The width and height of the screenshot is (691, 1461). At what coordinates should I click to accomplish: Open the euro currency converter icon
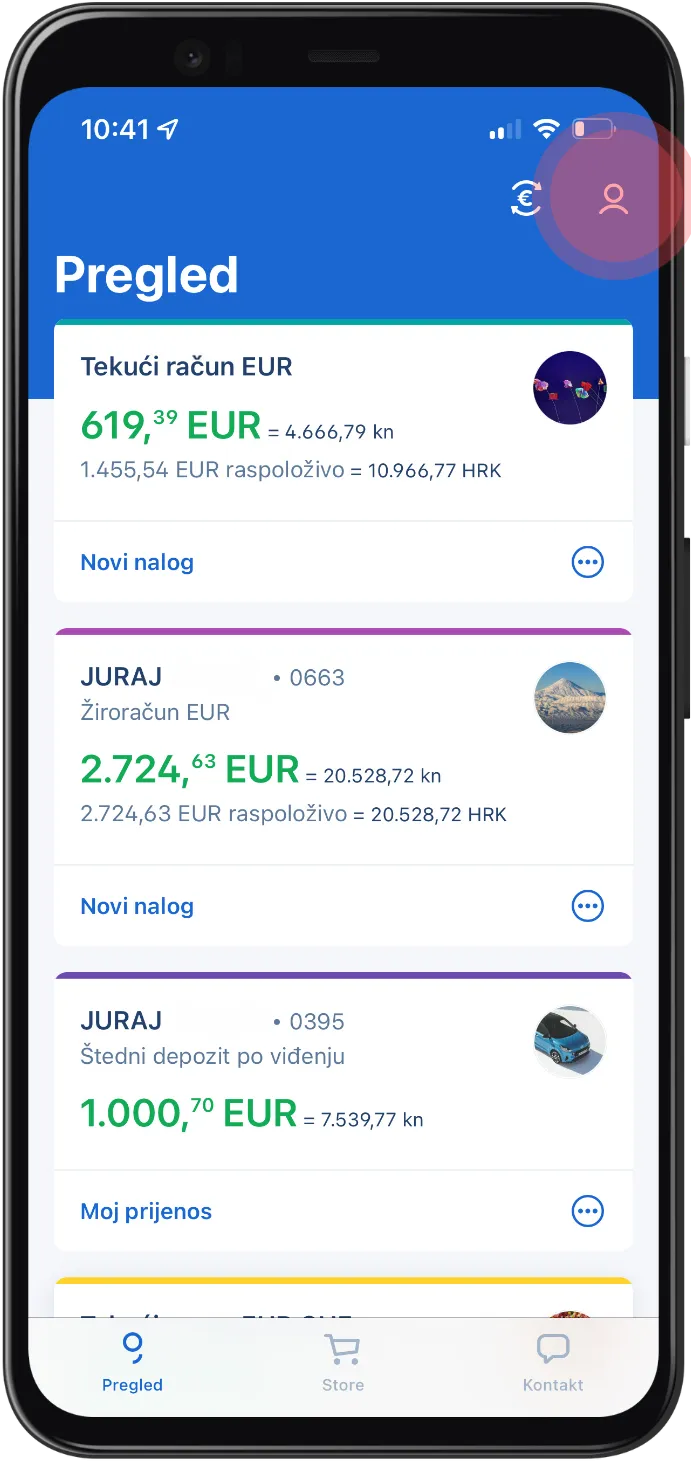tap(526, 199)
